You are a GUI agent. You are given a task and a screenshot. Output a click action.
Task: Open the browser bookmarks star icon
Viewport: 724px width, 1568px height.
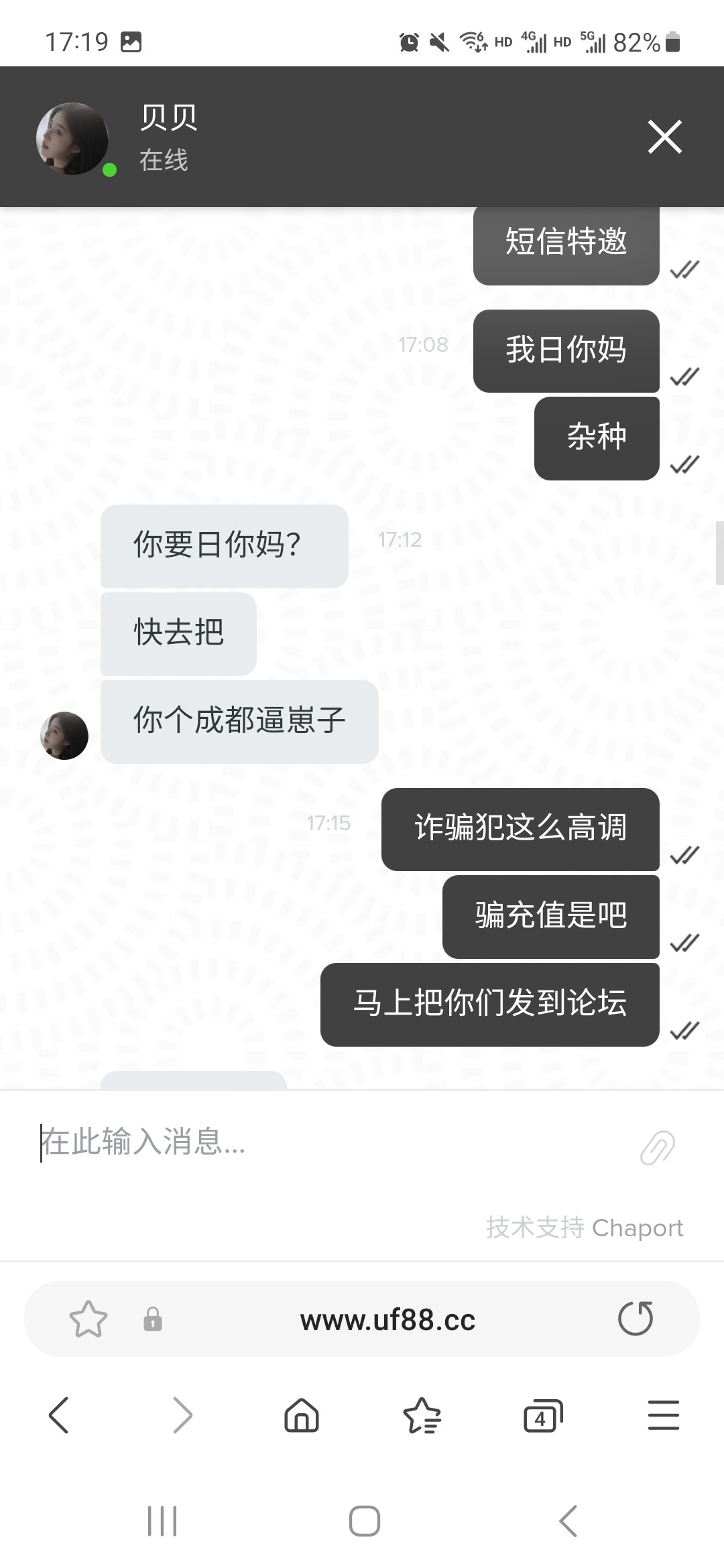[422, 1416]
